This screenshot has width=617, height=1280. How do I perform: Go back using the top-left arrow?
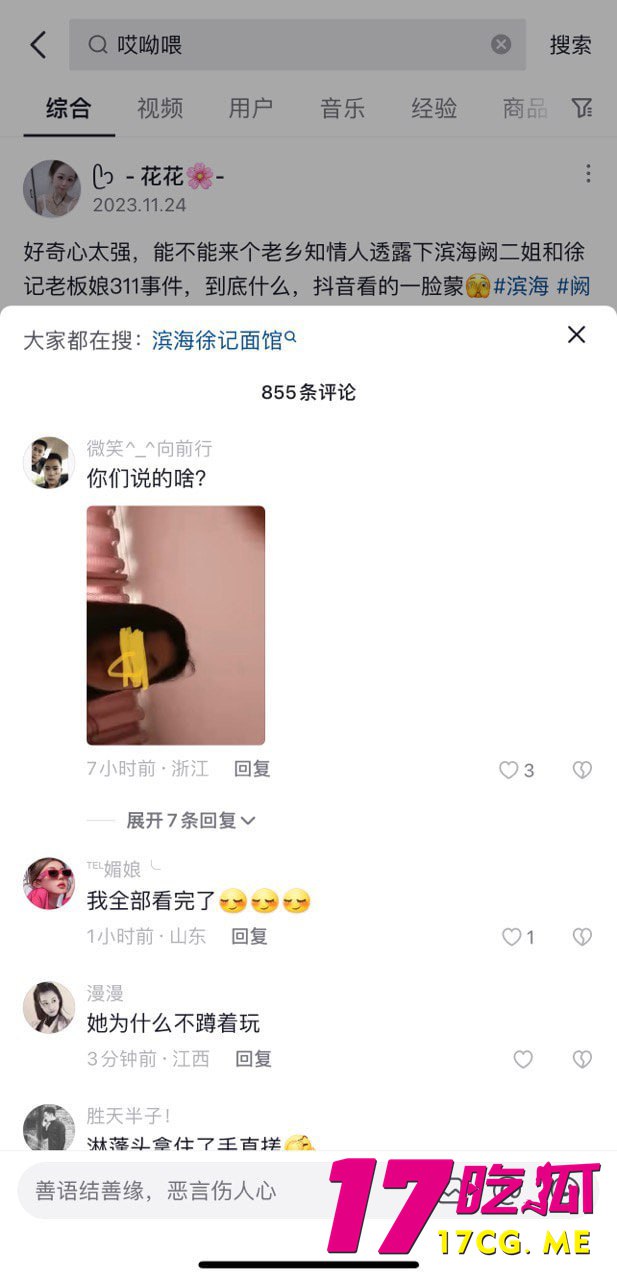(x=38, y=45)
